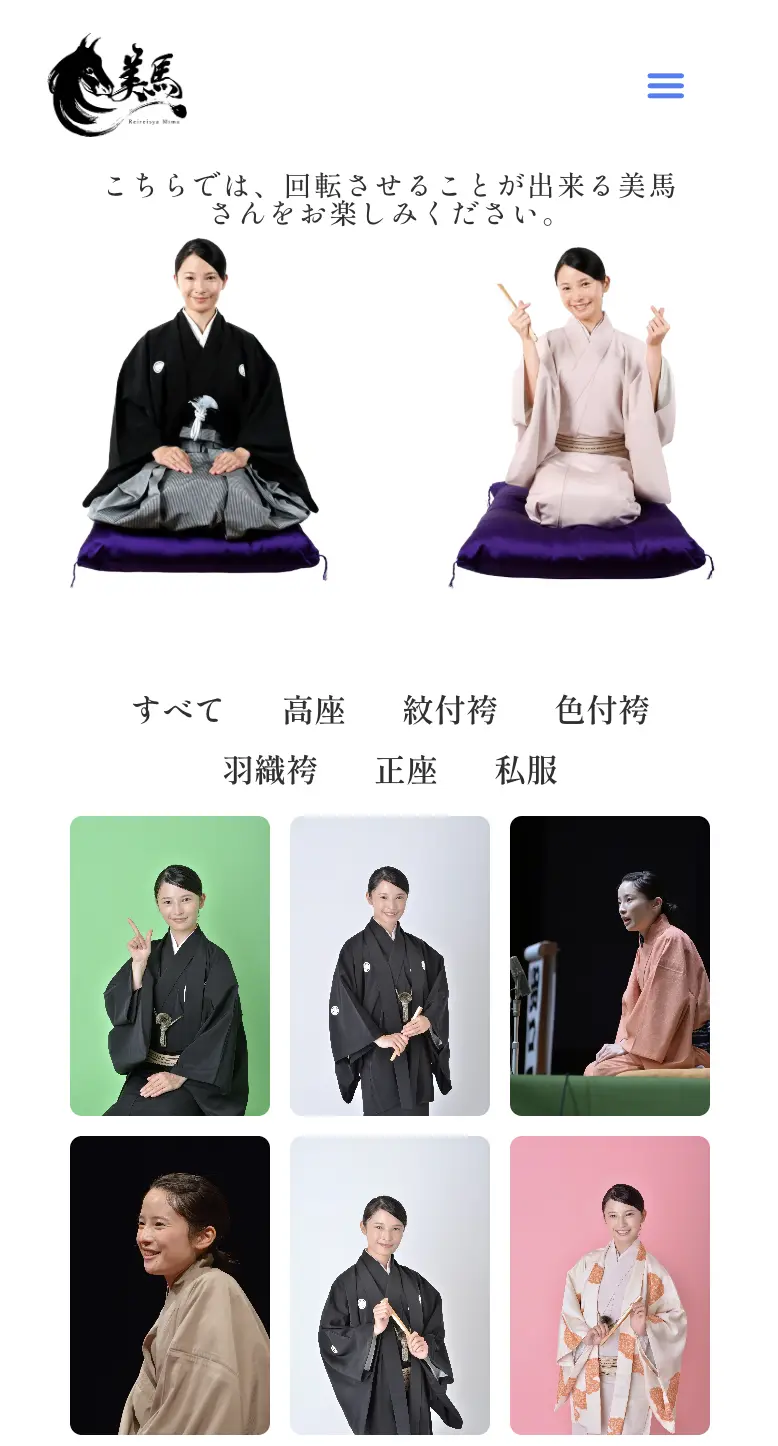Image resolution: width=778 pixels, height=1446 pixels.
Task: Filter photos by 正座
Action: (406, 770)
